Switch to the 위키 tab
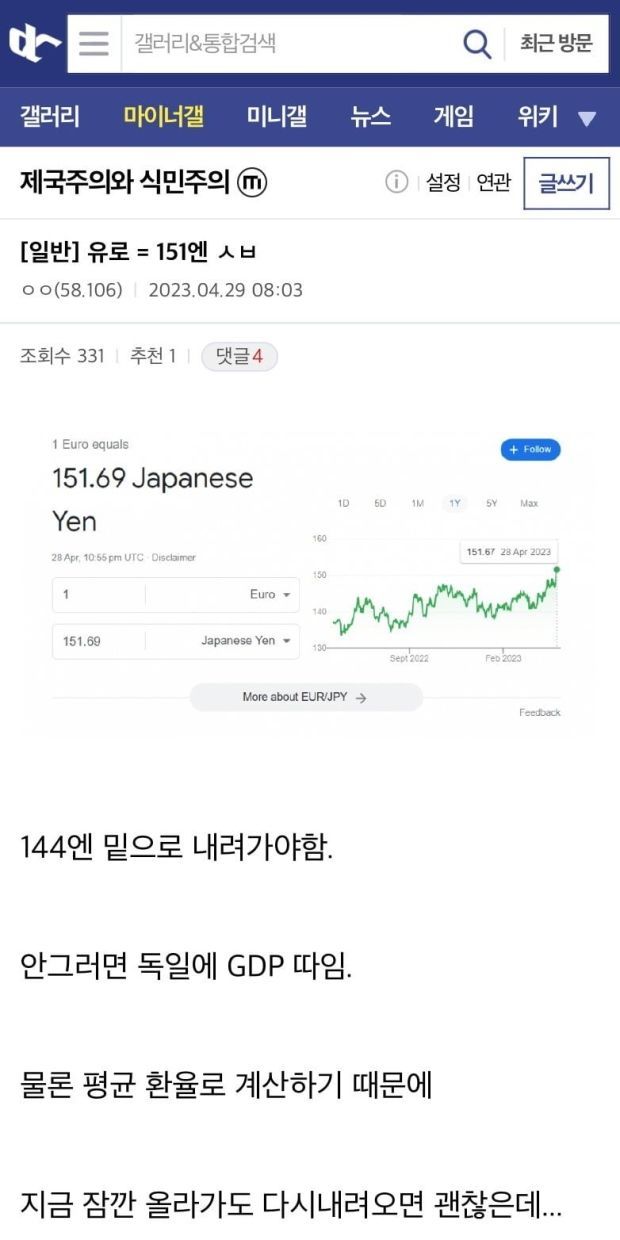The image size is (620, 1240). 538,117
